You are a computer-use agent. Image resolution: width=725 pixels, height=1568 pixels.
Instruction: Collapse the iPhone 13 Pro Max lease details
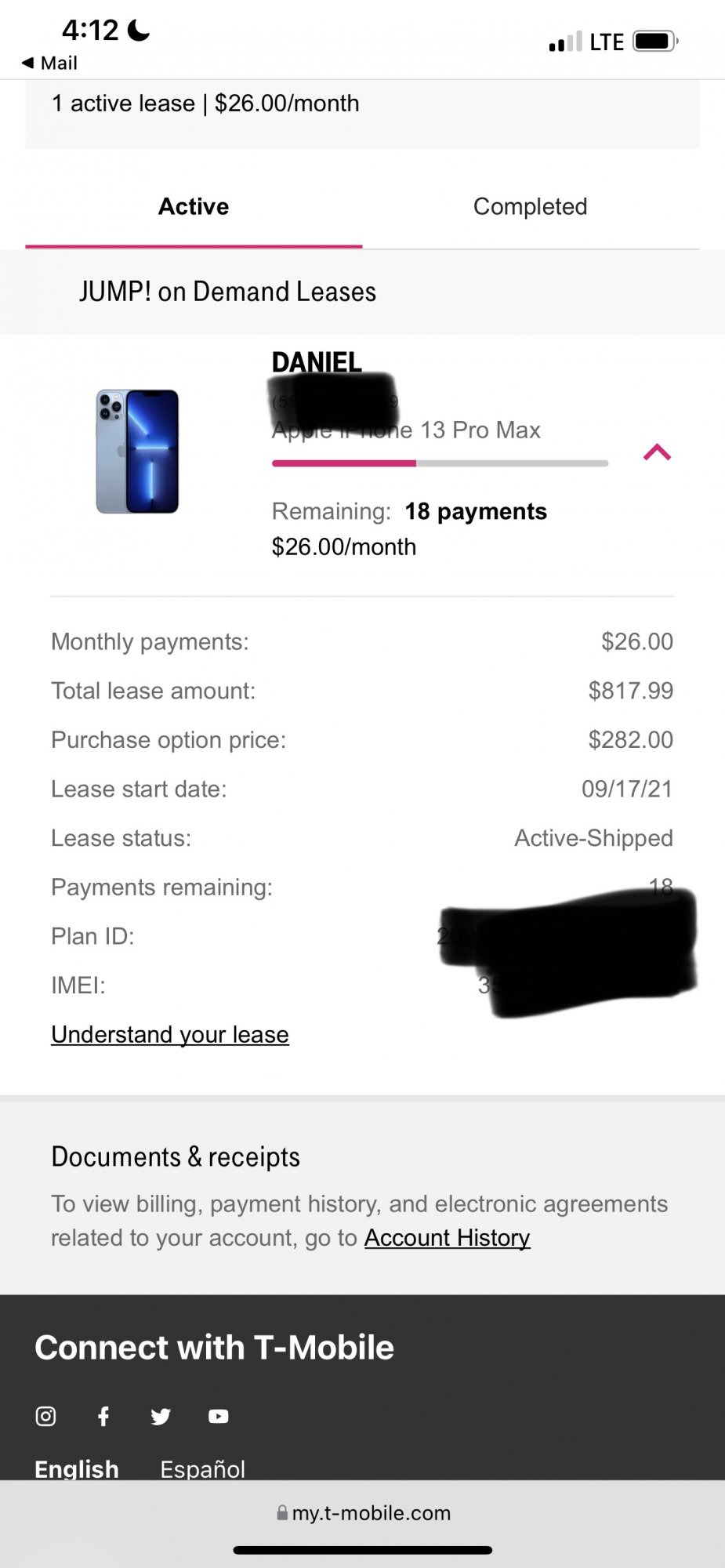[657, 452]
